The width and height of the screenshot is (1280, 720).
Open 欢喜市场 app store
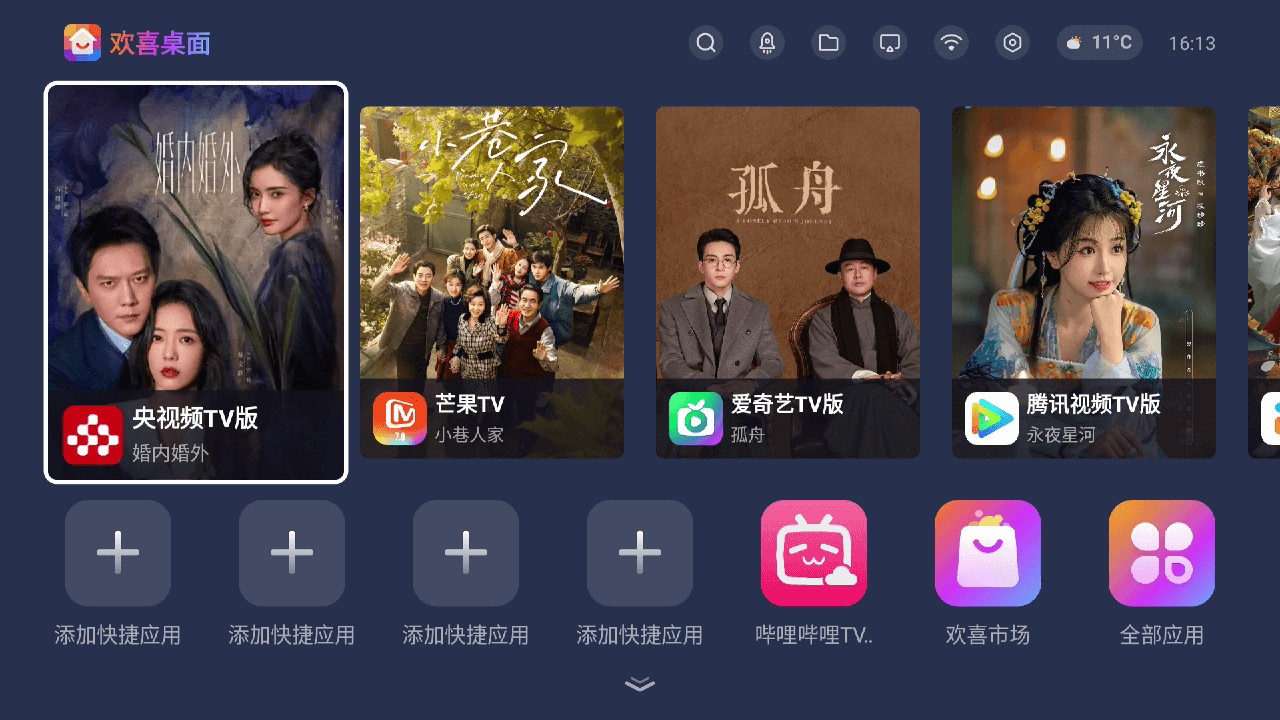click(x=988, y=553)
